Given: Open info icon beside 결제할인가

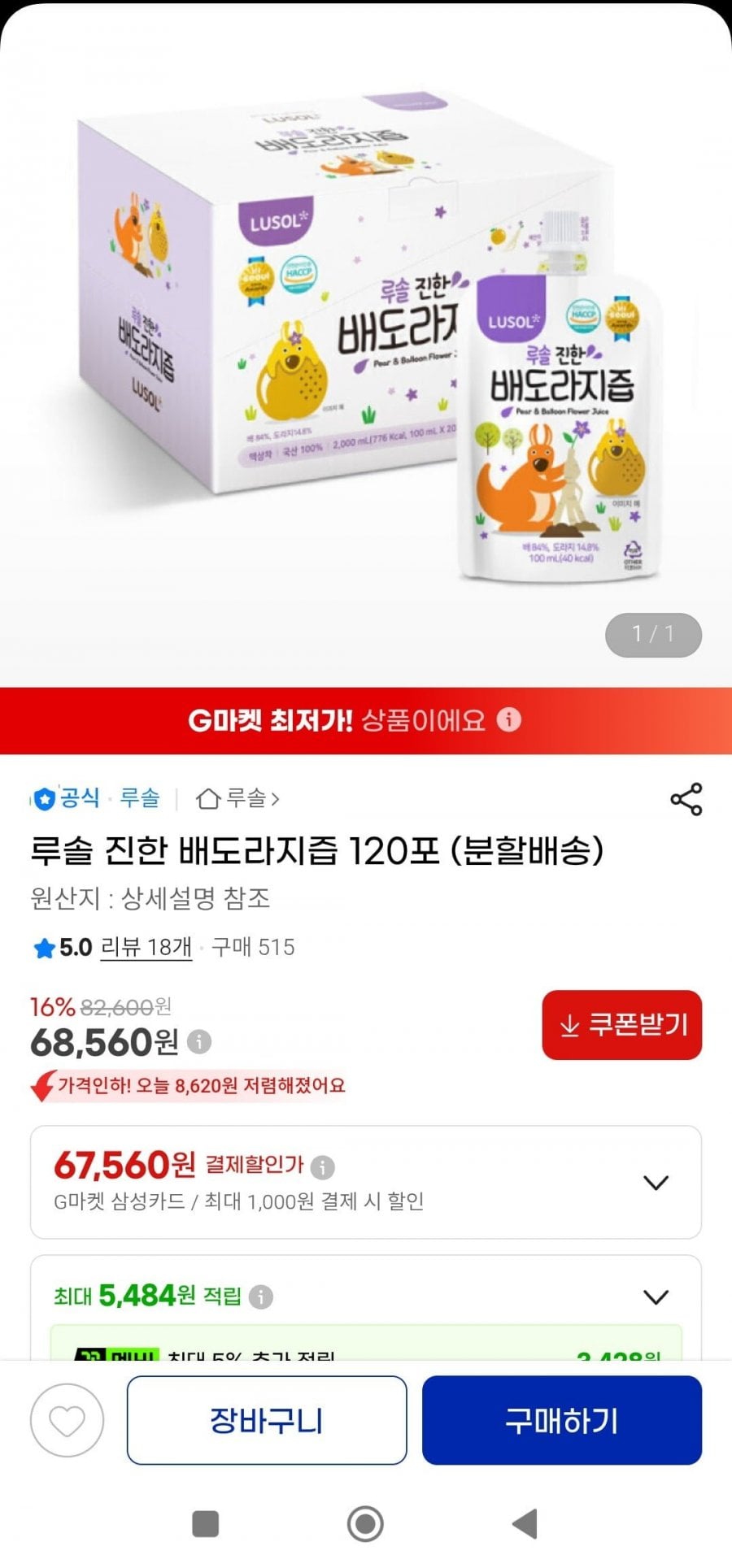Looking at the screenshot, I should point(323,1167).
